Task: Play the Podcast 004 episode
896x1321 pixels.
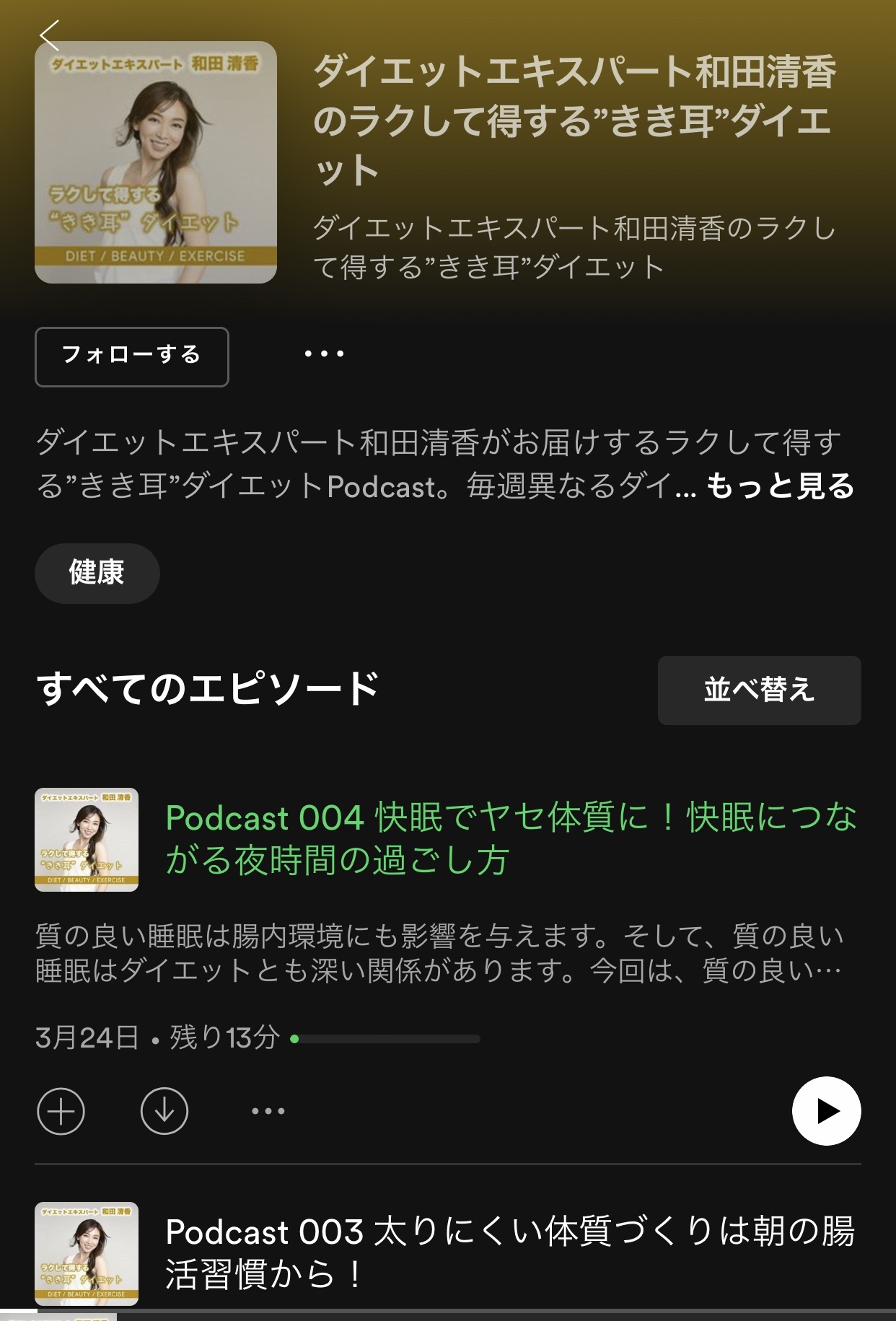Action: click(826, 1111)
